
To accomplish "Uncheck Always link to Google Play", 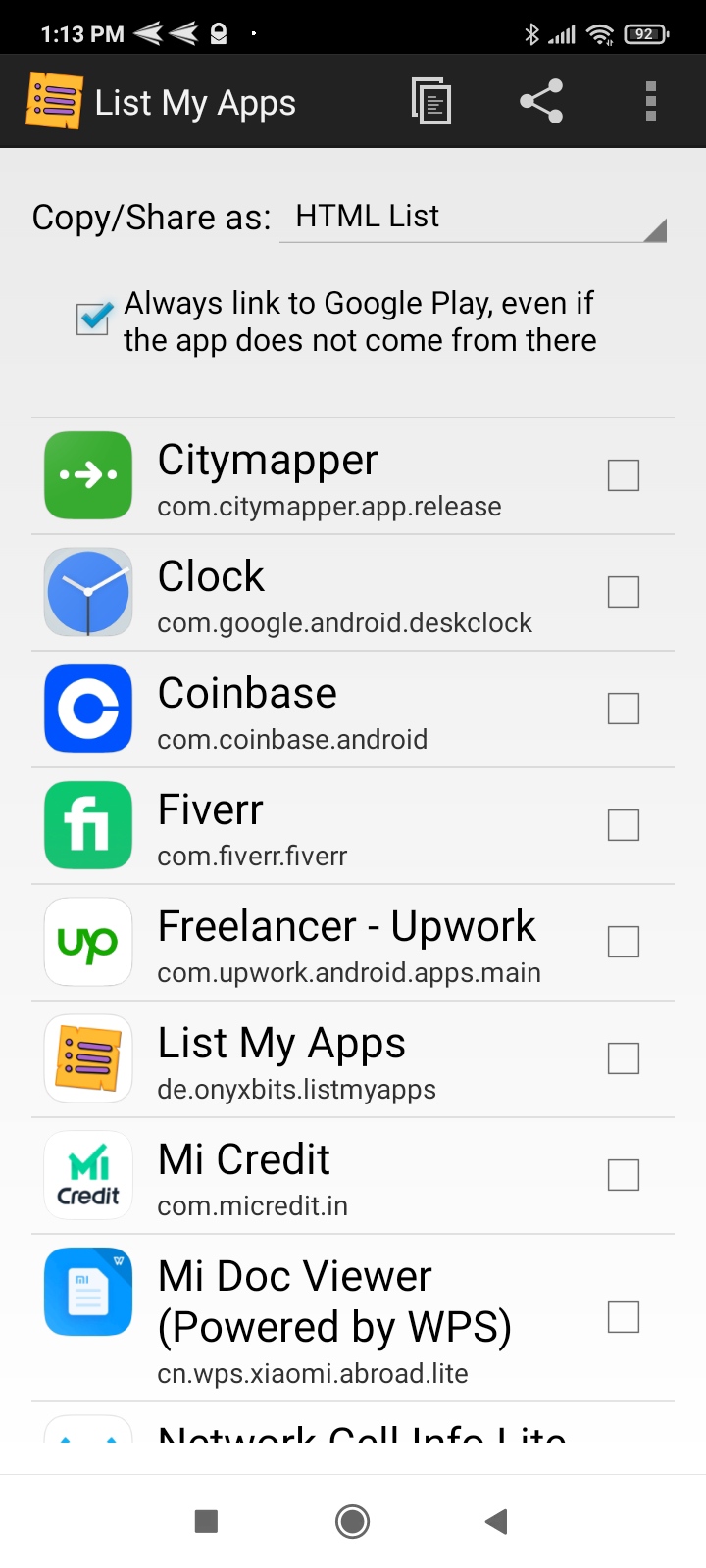I will click(94, 318).
